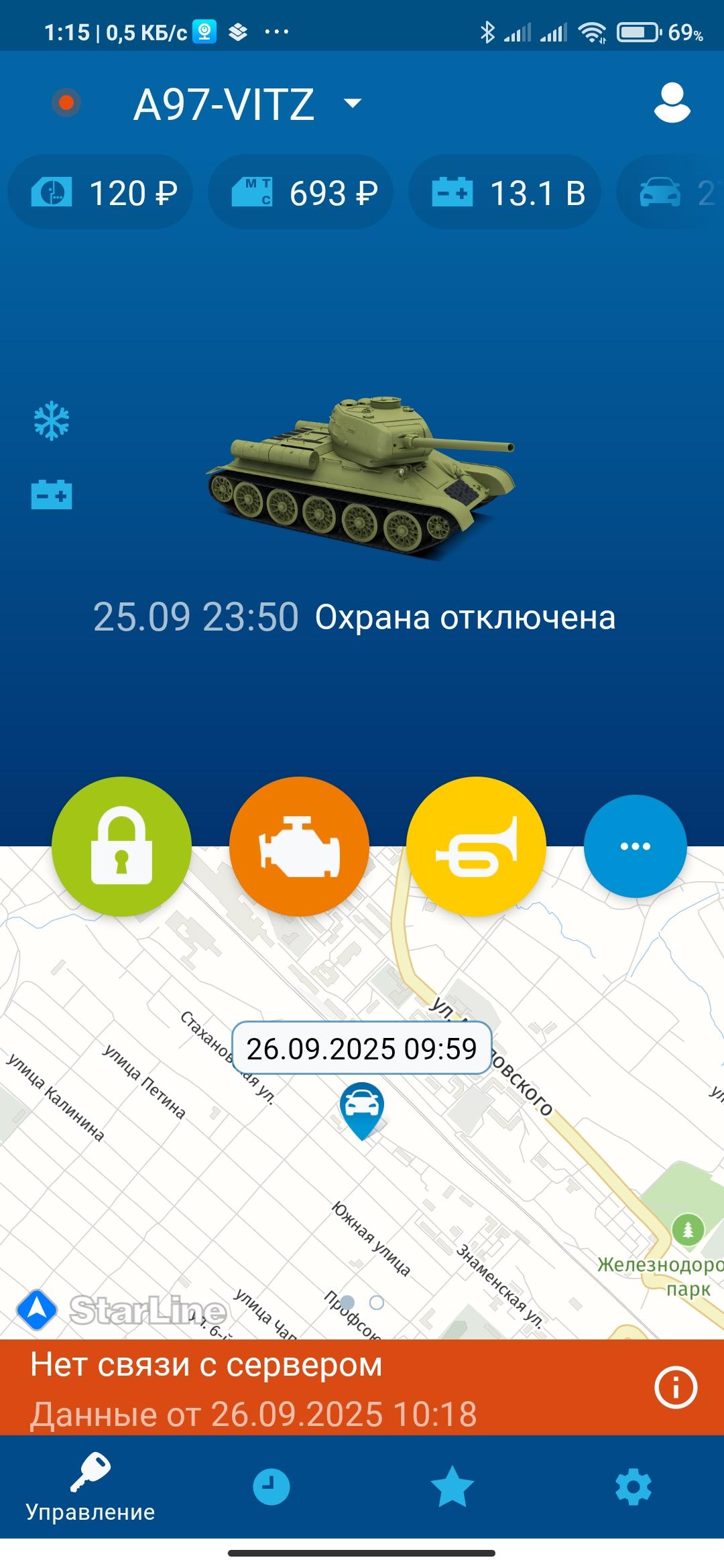This screenshot has width=724, height=1568.
Task: Sound the horn with the yellow button
Action: [476, 846]
